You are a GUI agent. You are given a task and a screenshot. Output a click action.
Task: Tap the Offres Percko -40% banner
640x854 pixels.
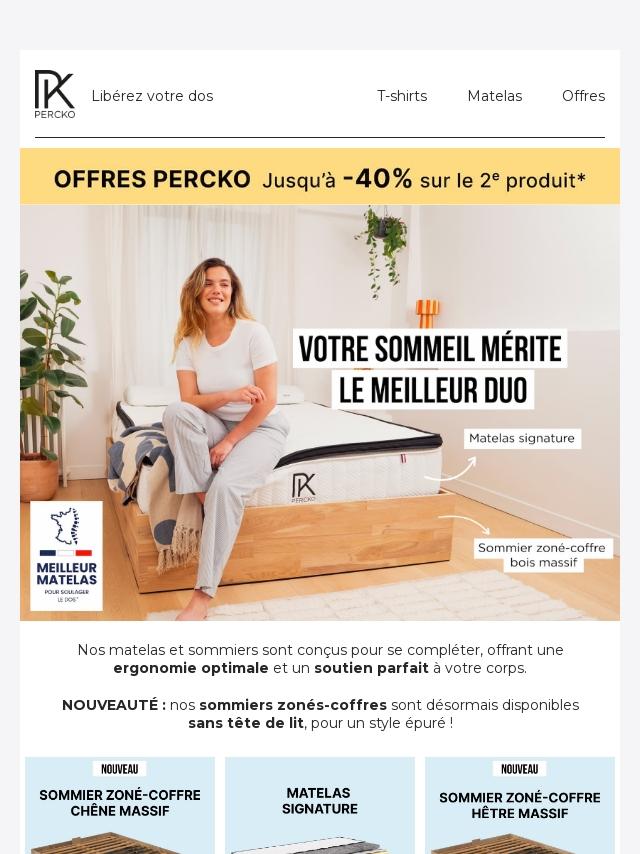tap(320, 178)
